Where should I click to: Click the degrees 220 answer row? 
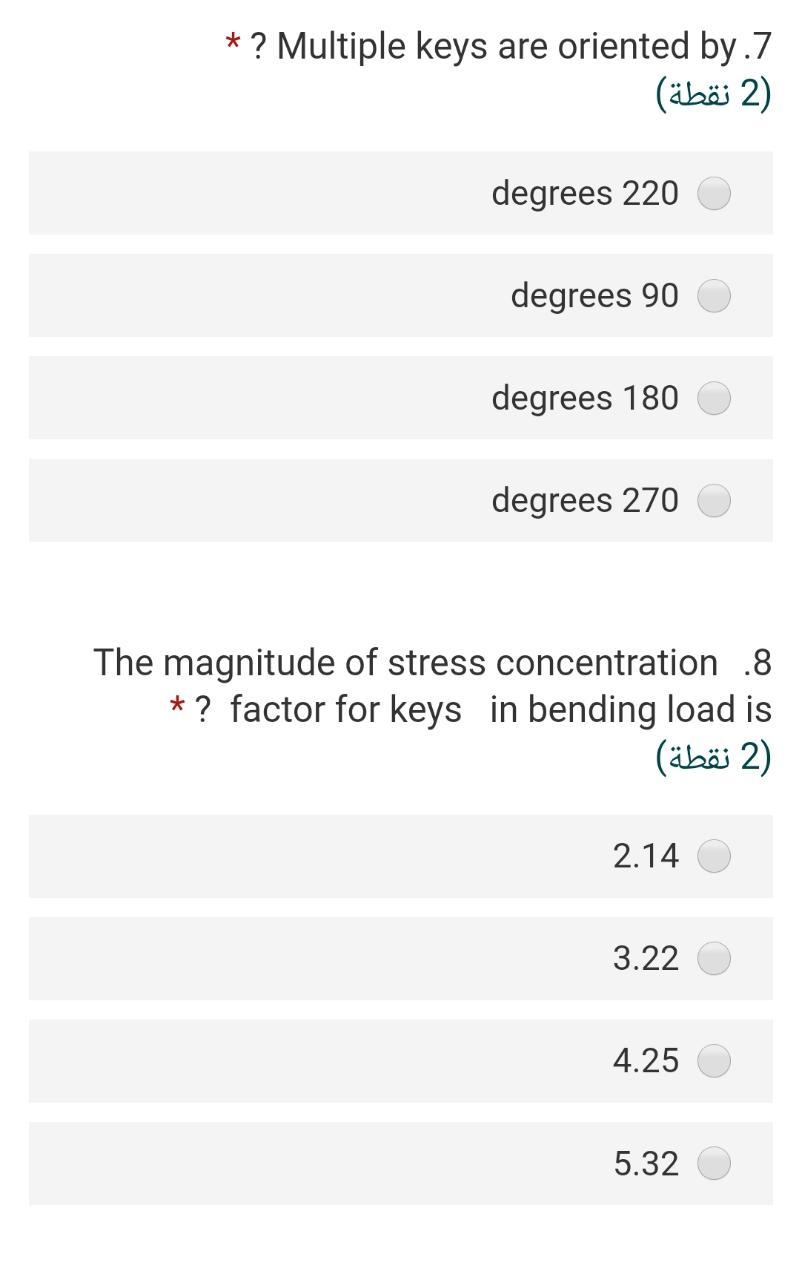(400, 194)
